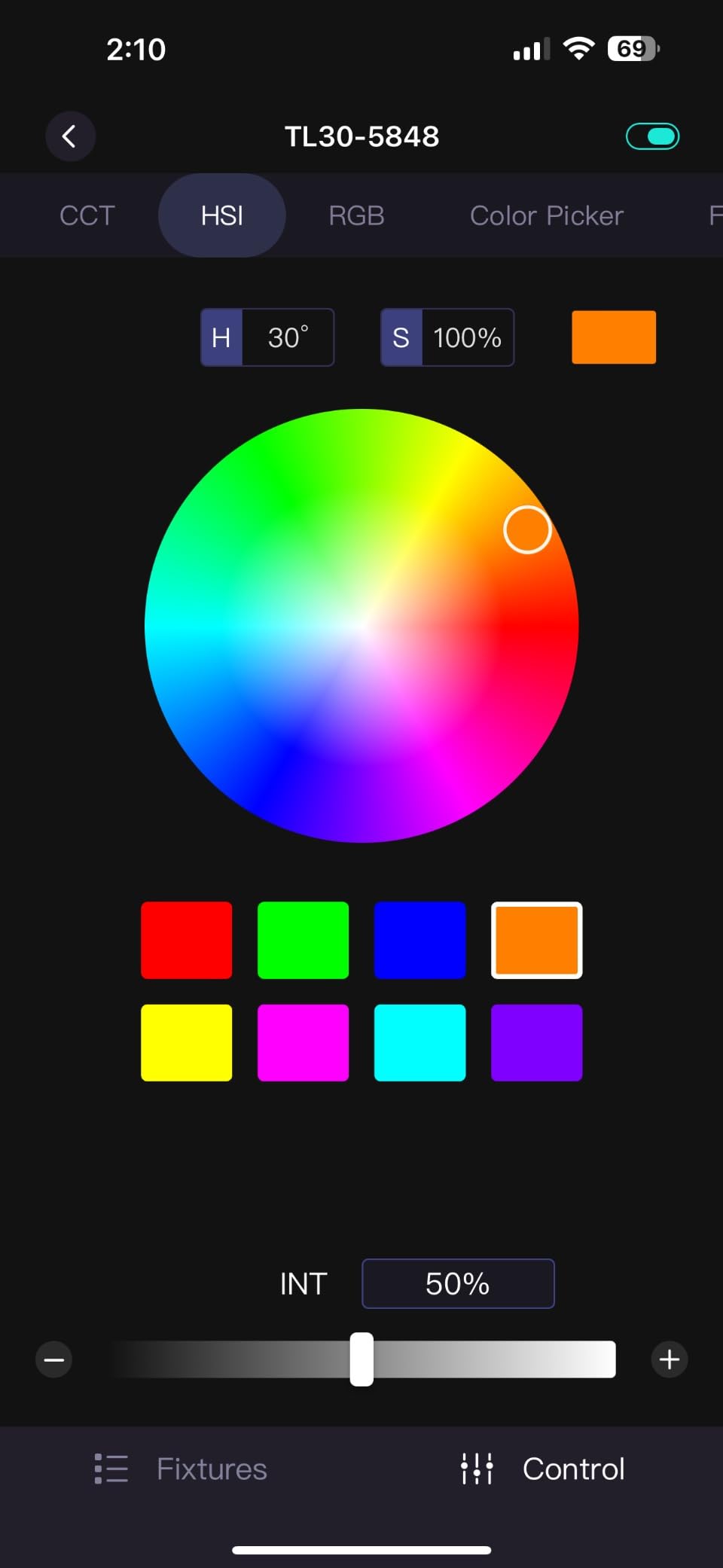The height and width of the screenshot is (1568, 723).
Task: Pick the yellow preset color swatch
Action: point(186,1042)
